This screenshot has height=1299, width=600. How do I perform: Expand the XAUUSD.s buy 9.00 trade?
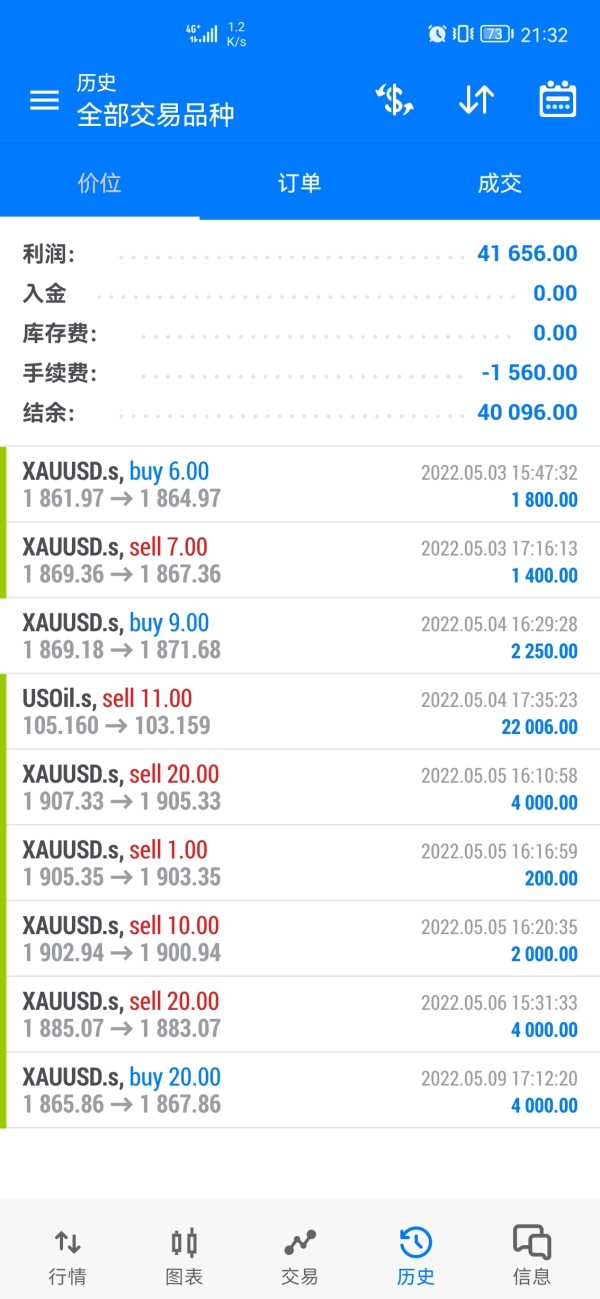[300, 636]
